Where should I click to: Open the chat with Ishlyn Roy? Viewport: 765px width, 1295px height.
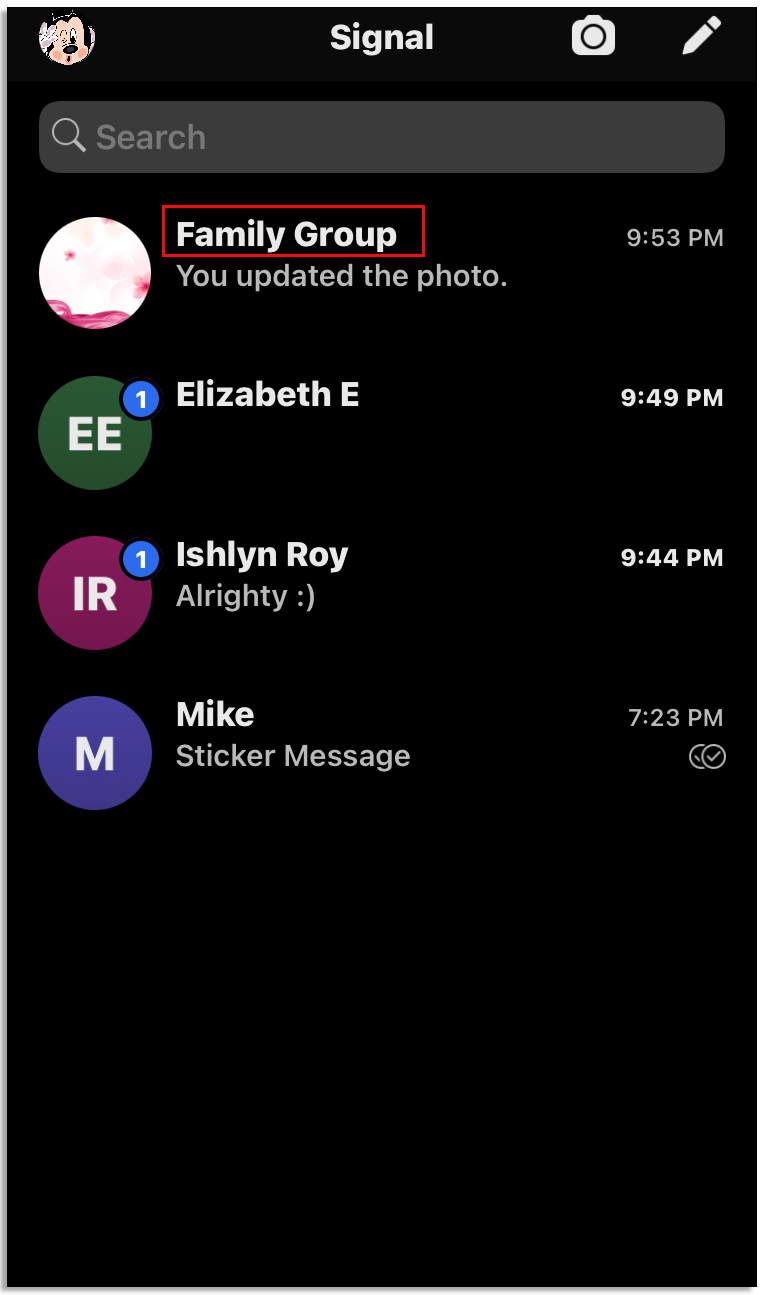(380, 575)
